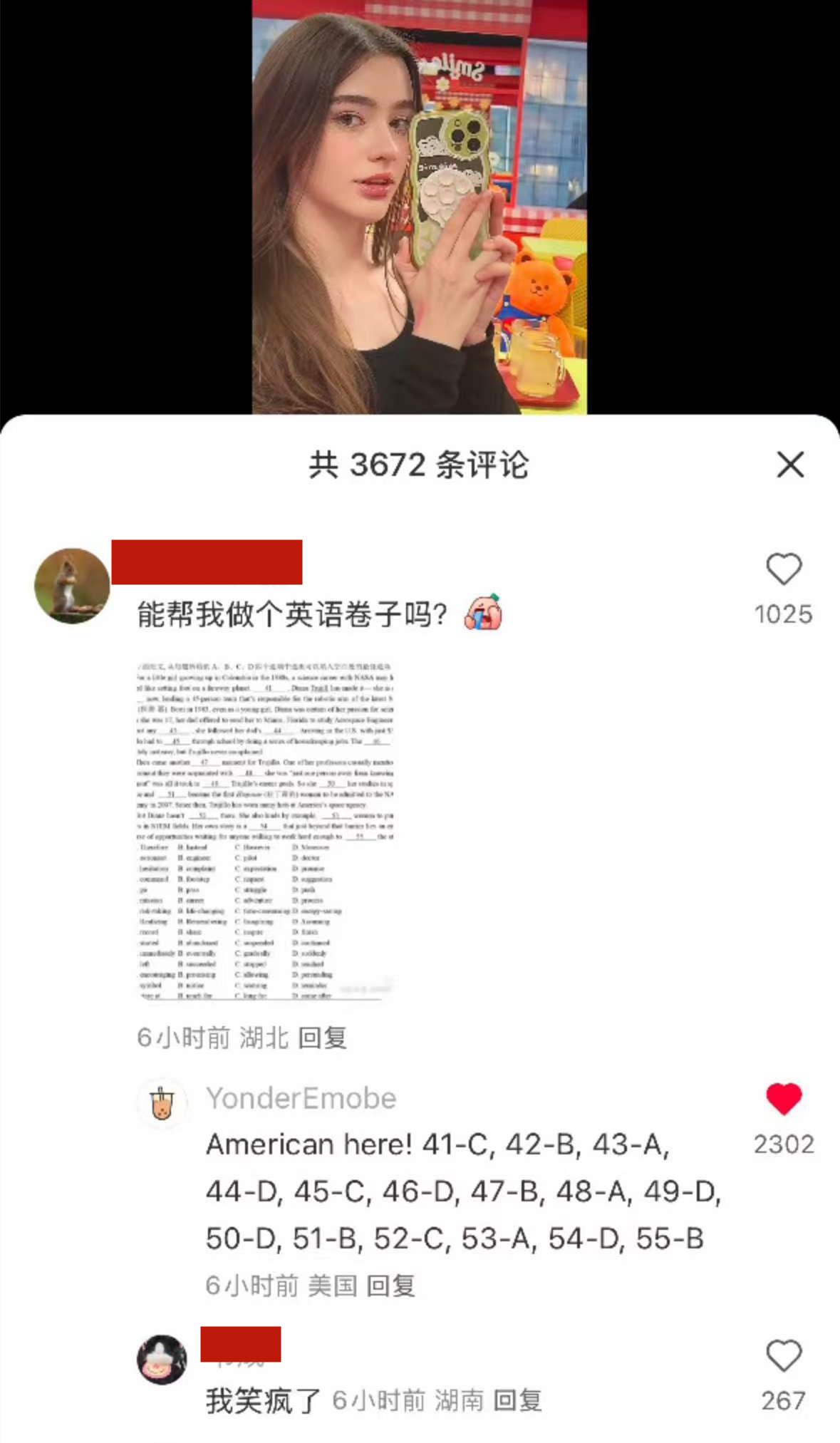The image size is (840, 1443).
Task: Open the avatar of the 我笑疯了 commenter
Action: [162, 1359]
